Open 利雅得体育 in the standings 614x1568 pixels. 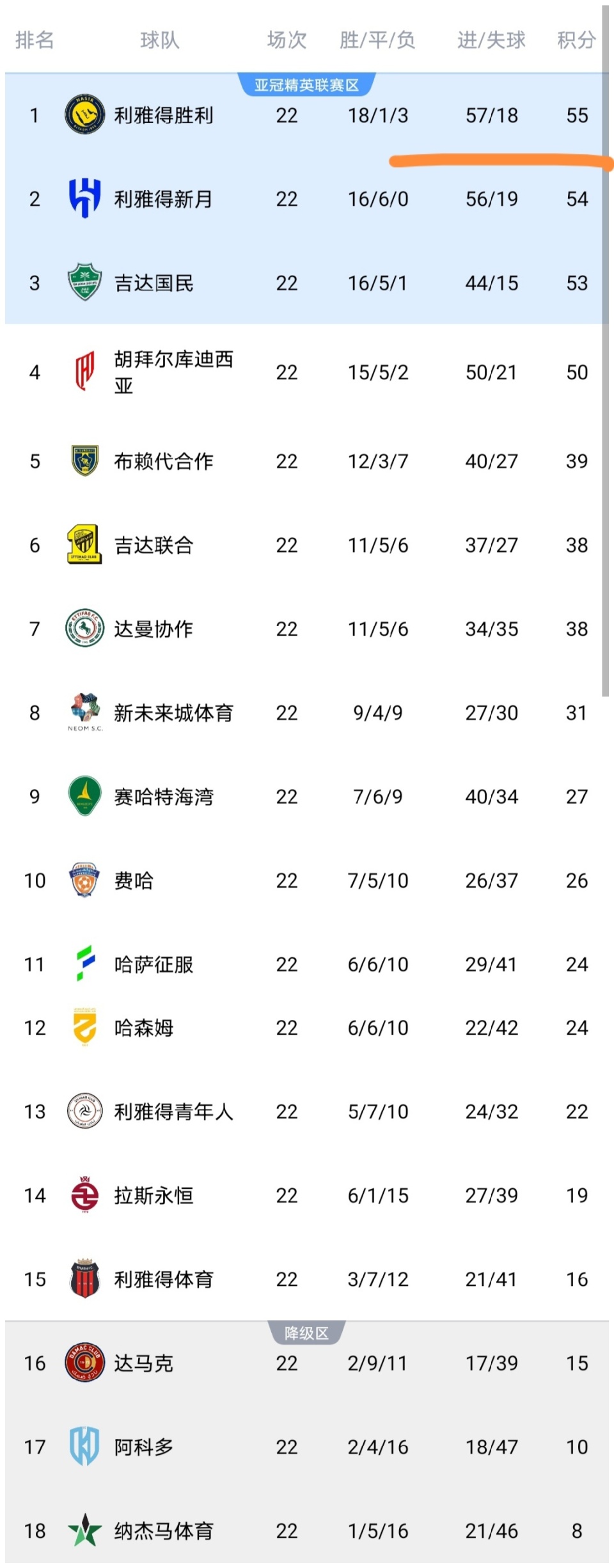[x=163, y=1280]
